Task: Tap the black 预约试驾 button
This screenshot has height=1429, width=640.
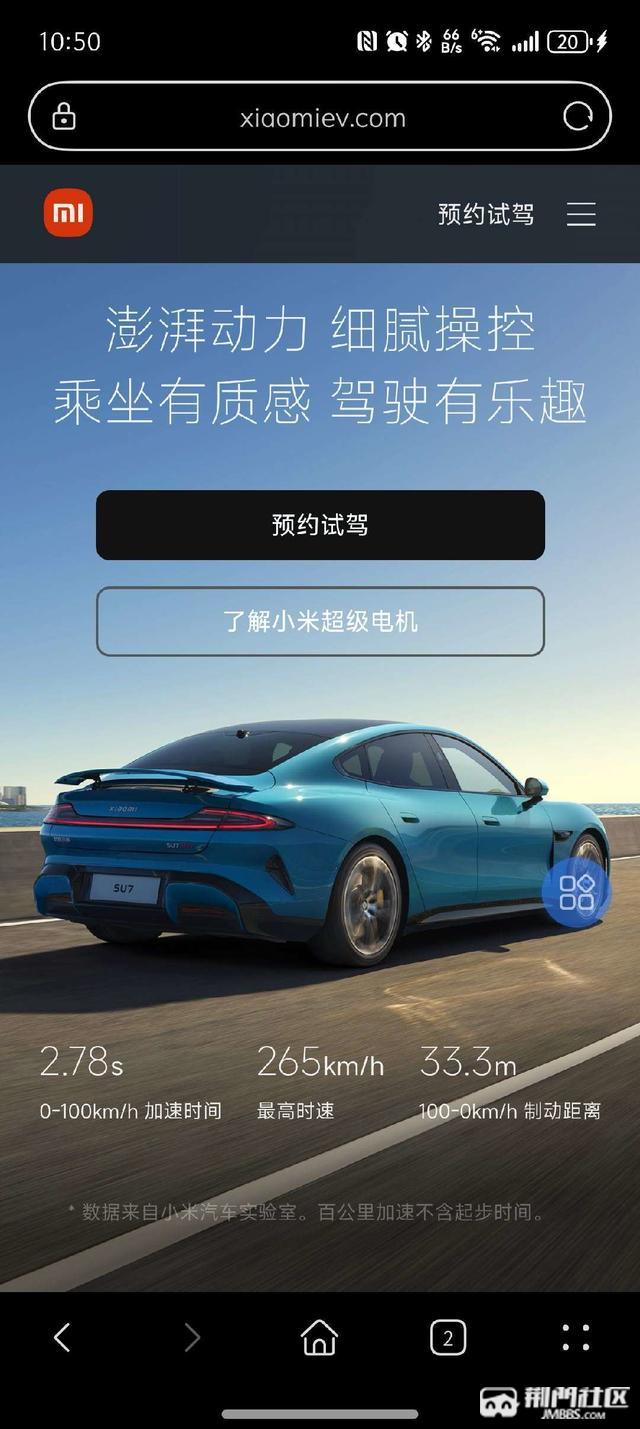Action: (320, 525)
